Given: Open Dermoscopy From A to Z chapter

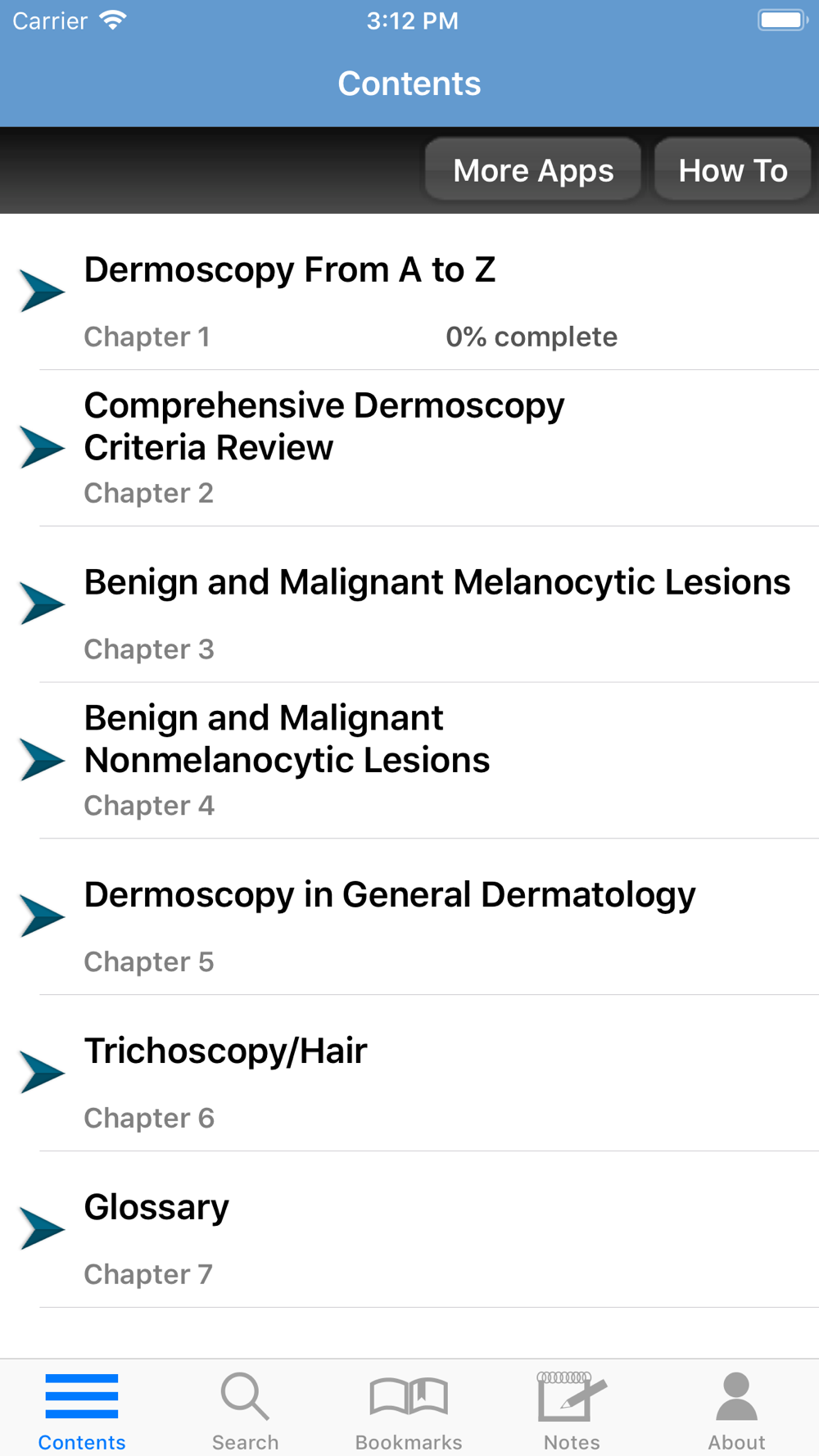Looking at the screenshot, I should coord(409,292).
